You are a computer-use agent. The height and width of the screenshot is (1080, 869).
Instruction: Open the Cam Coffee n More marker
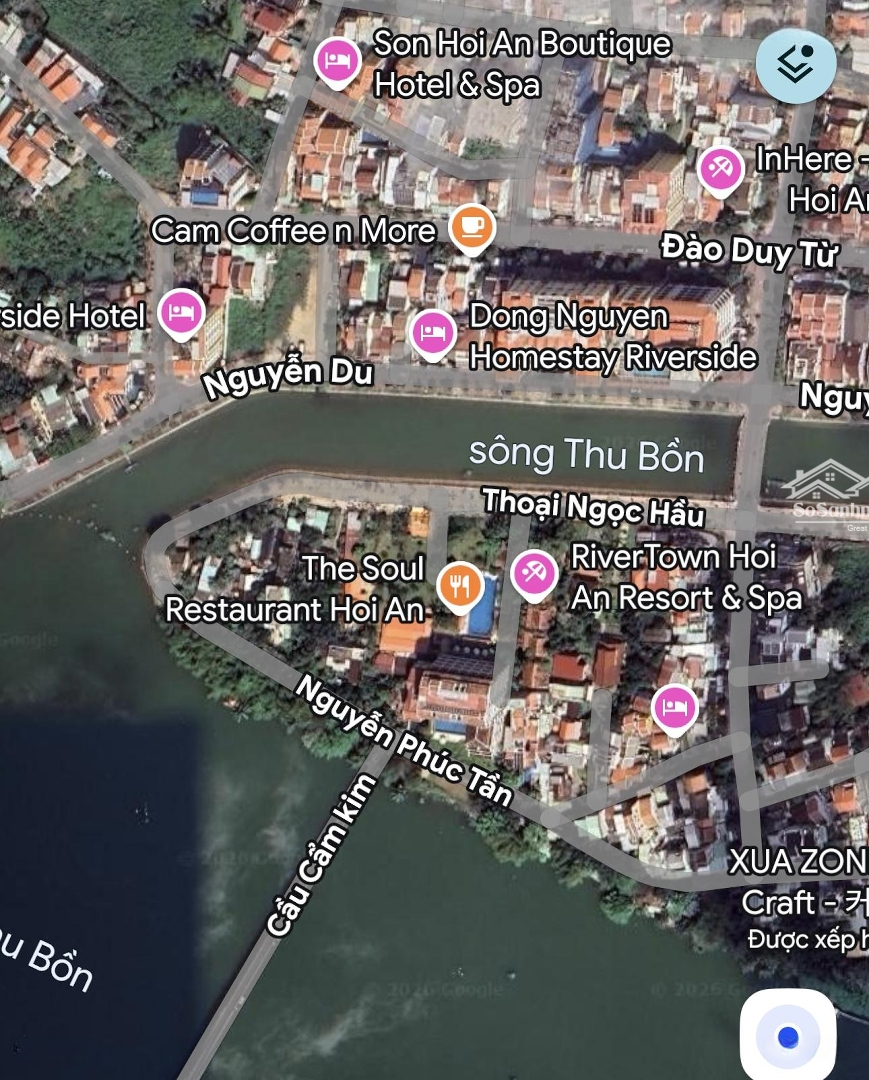(x=472, y=227)
